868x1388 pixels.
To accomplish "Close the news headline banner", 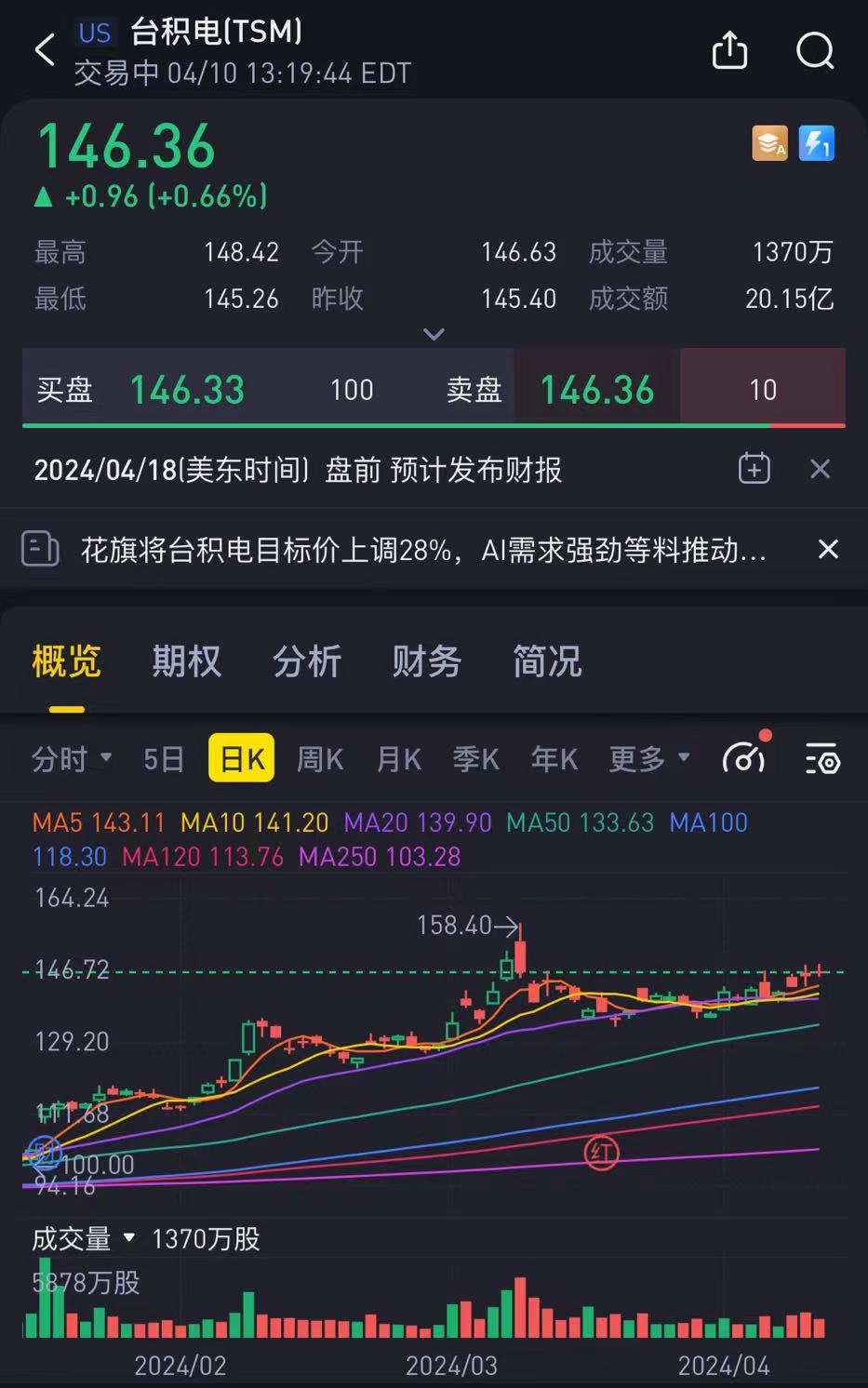I will [x=827, y=550].
